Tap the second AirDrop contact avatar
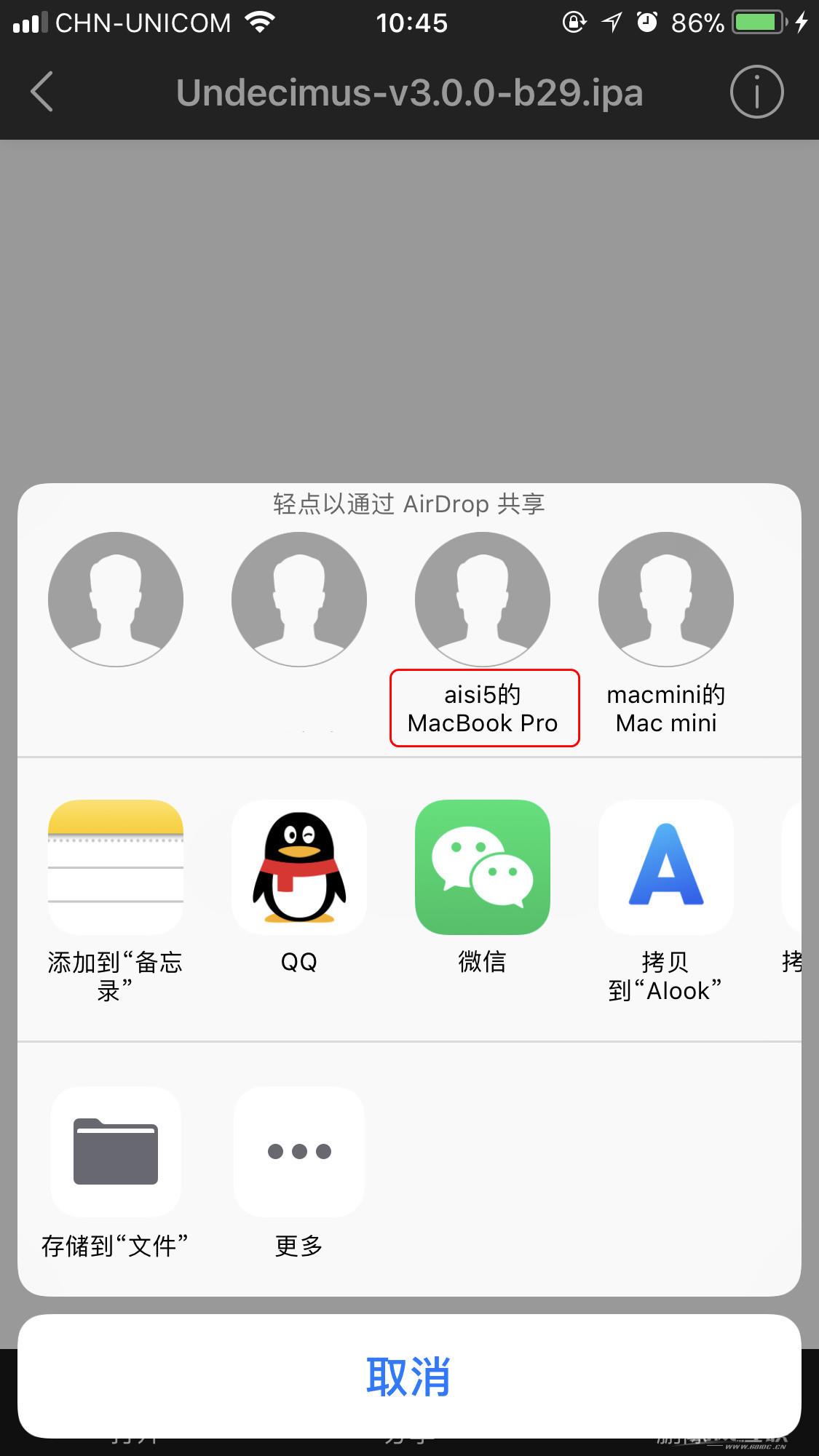Image resolution: width=819 pixels, height=1456 pixels. tap(299, 599)
